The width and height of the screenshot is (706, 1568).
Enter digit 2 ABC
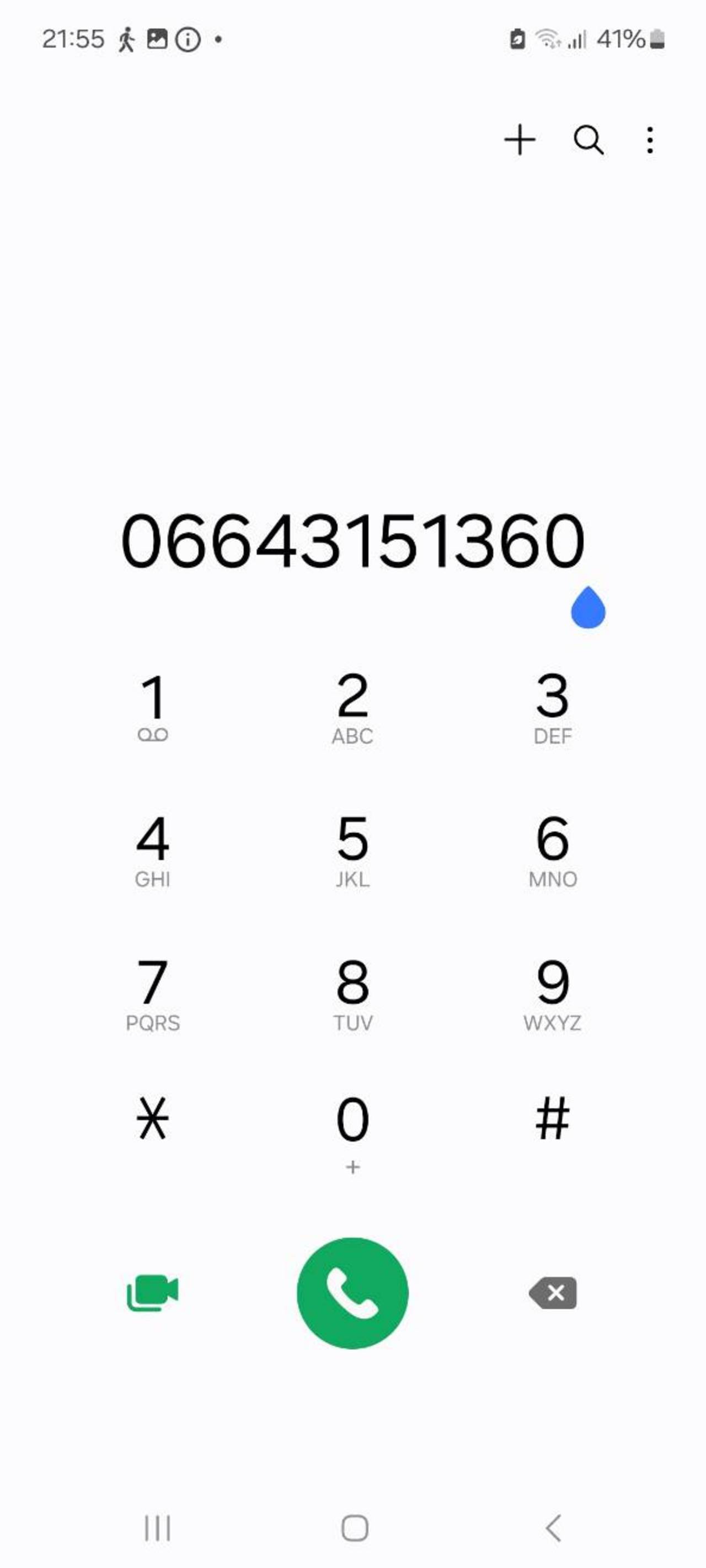pos(352,708)
